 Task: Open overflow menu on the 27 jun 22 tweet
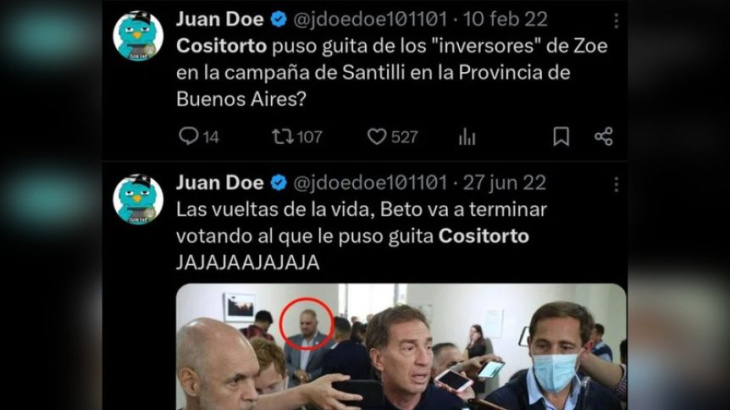(616, 183)
